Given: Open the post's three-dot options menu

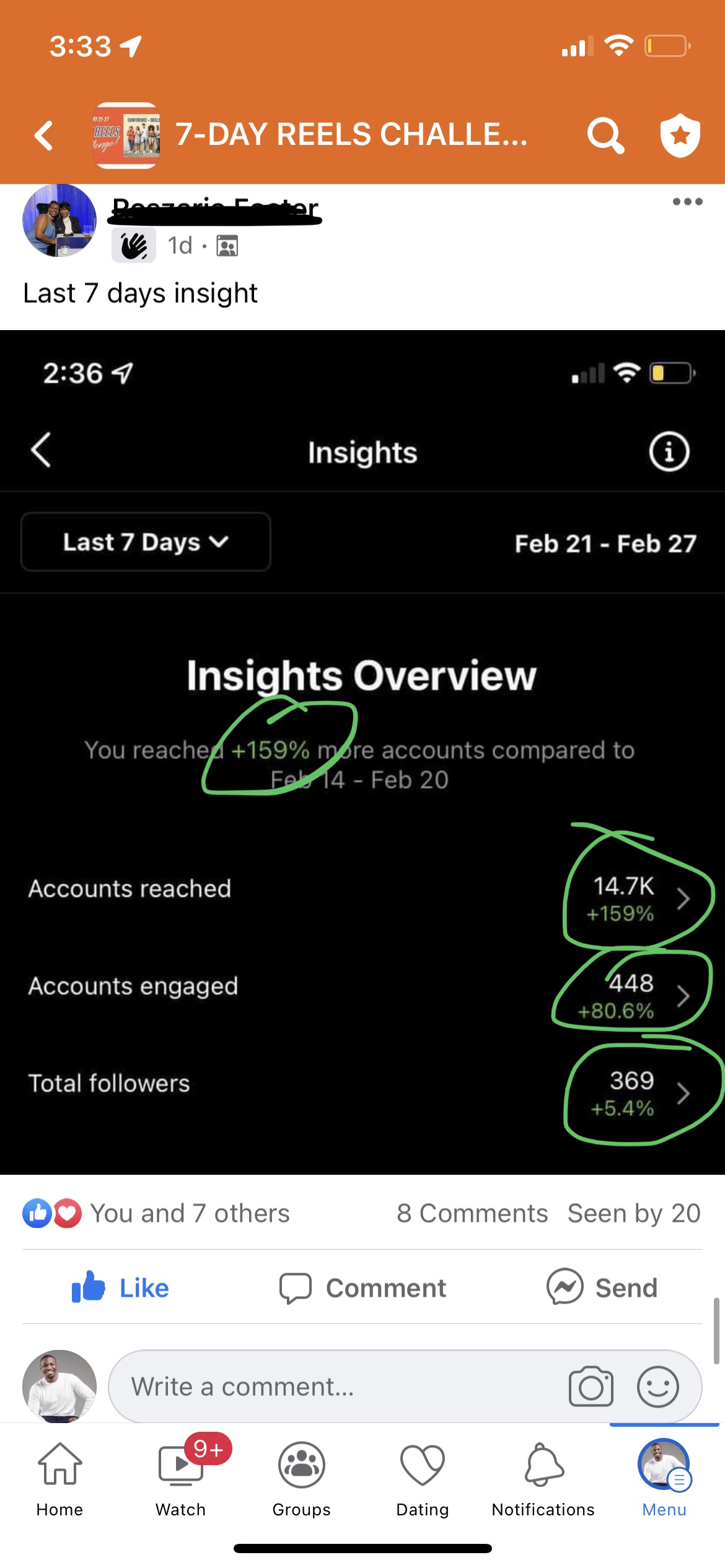Looking at the screenshot, I should pyautogui.click(x=687, y=202).
